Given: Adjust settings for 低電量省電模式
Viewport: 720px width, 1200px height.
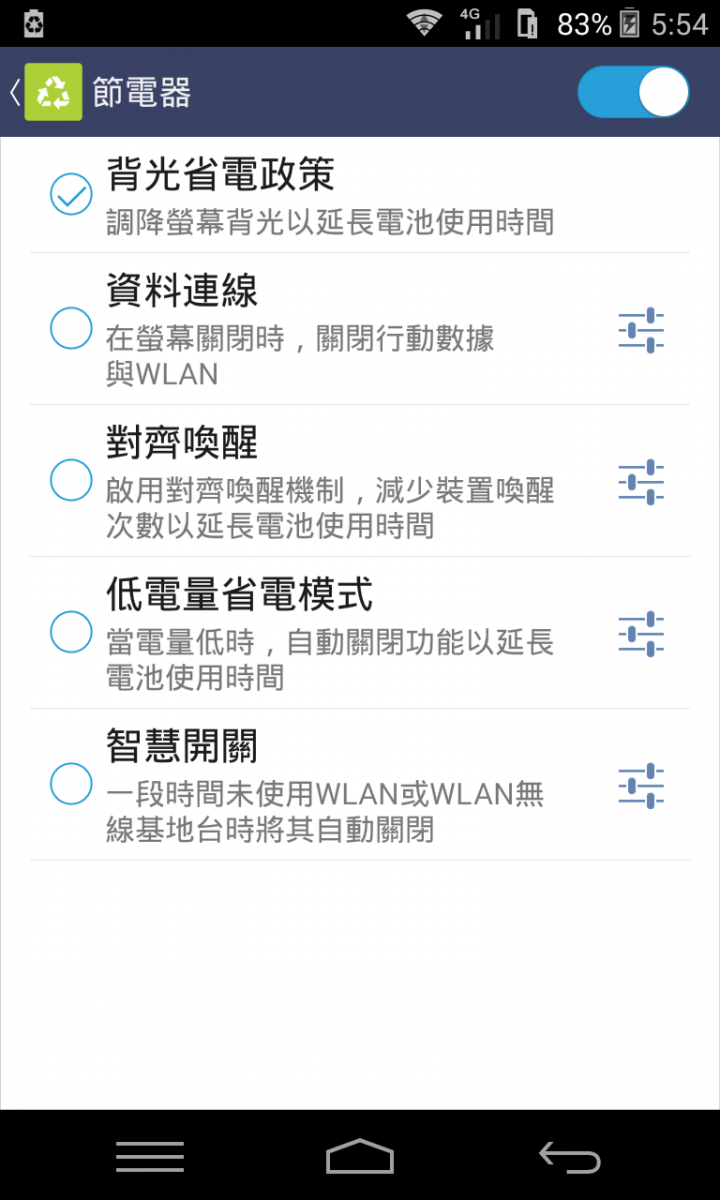Looking at the screenshot, I should coord(641,635).
